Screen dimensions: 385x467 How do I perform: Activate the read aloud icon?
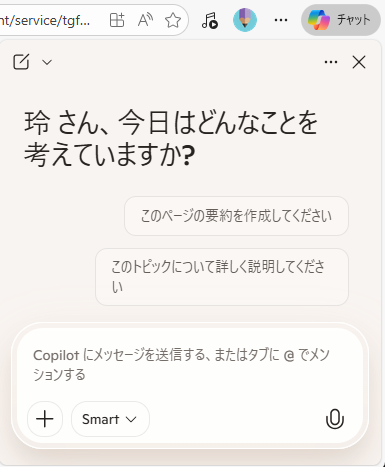click(x=145, y=20)
